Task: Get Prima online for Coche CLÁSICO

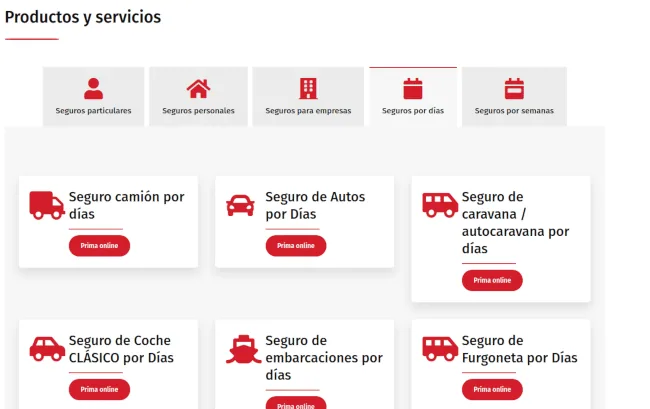Action: coord(99,390)
